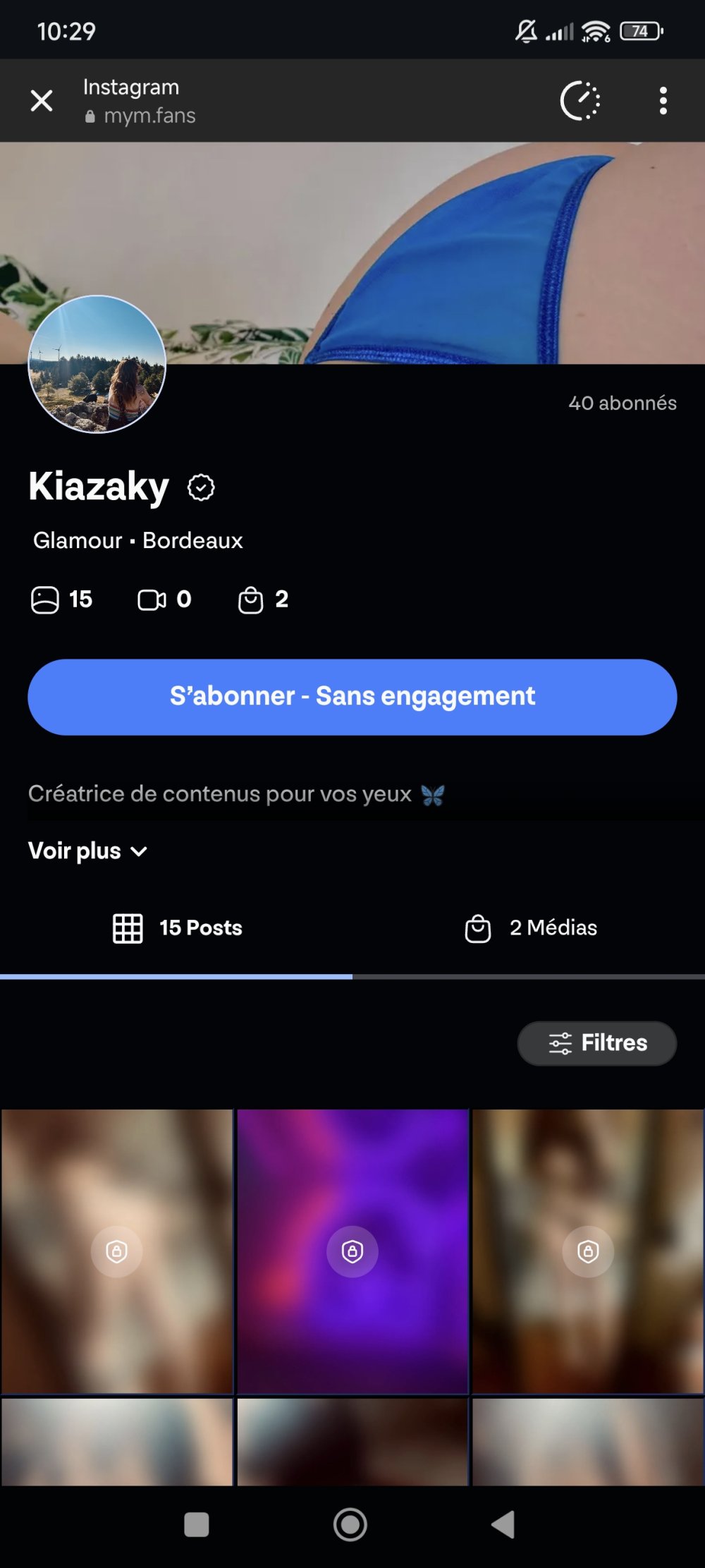Screen dimensions: 705x1568
Task: Open the browser overflow menu
Action: 663,101
